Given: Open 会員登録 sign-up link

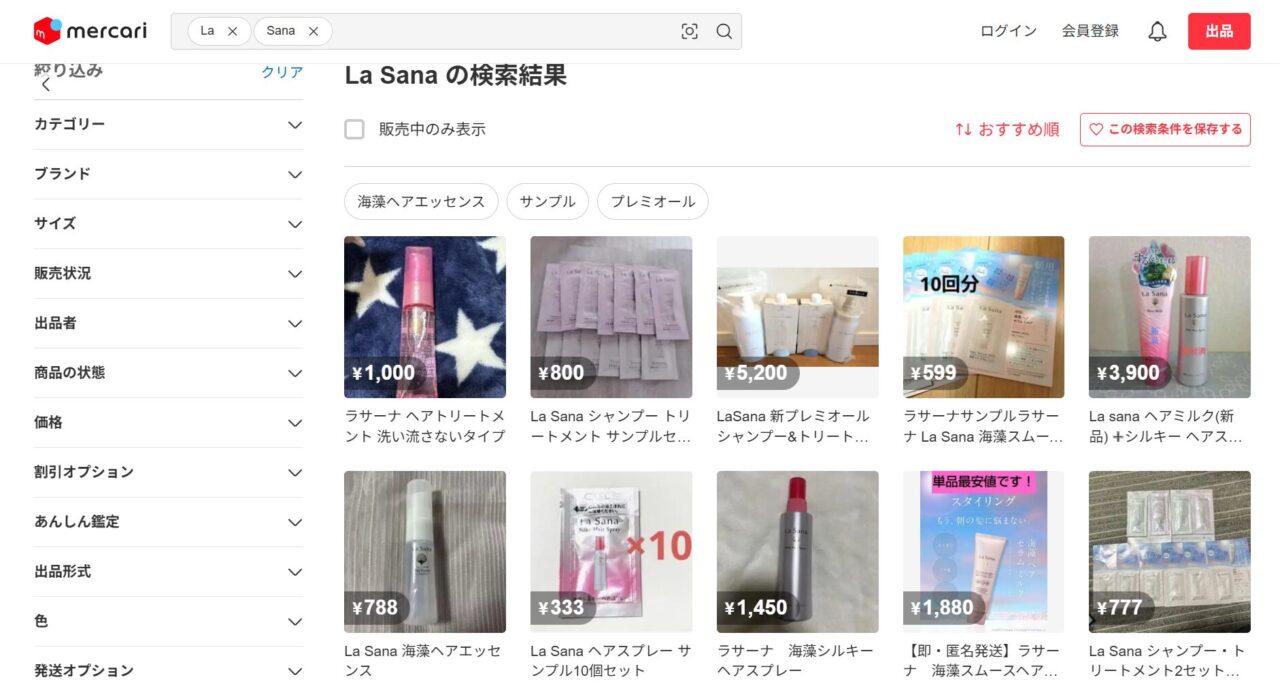Looking at the screenshot, I should (x=1090, y=31).
